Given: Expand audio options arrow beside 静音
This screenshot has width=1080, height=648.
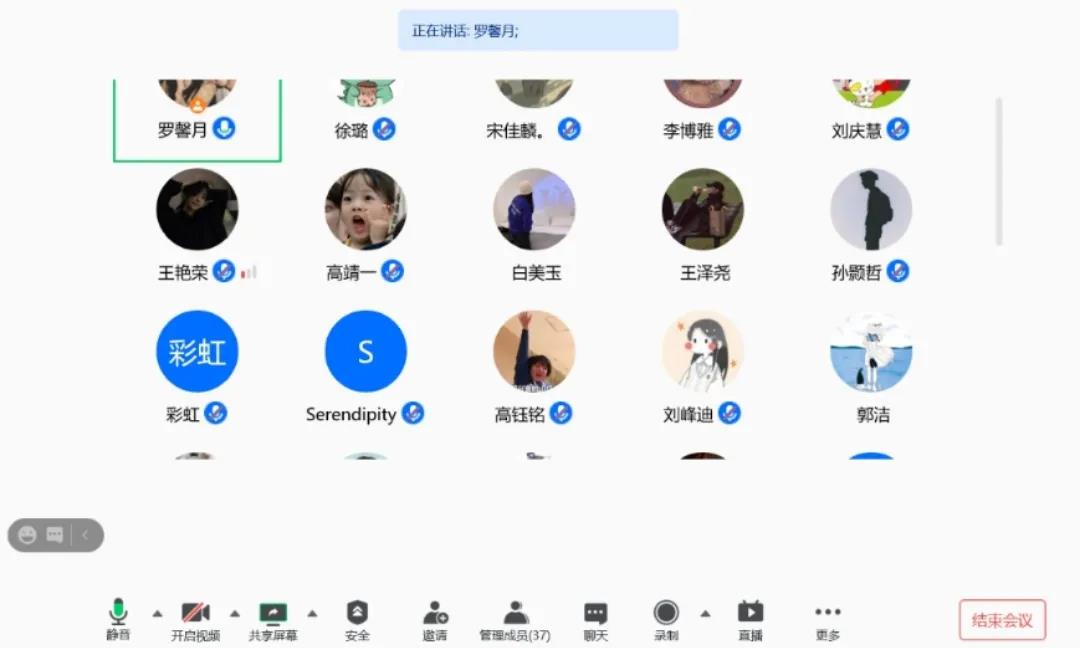Looking at the screenshot, I should coord(157,613).
